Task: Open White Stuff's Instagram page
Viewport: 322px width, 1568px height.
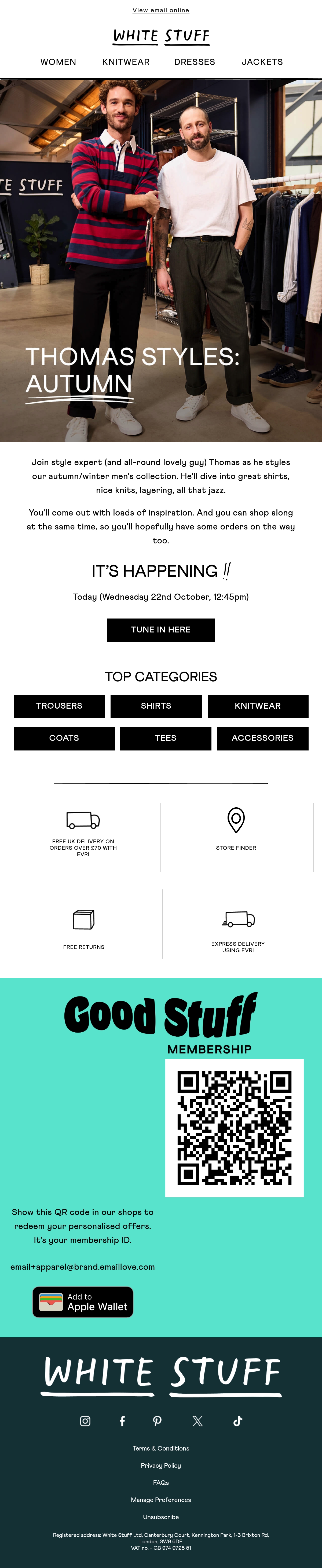Action: point(85,1421)
